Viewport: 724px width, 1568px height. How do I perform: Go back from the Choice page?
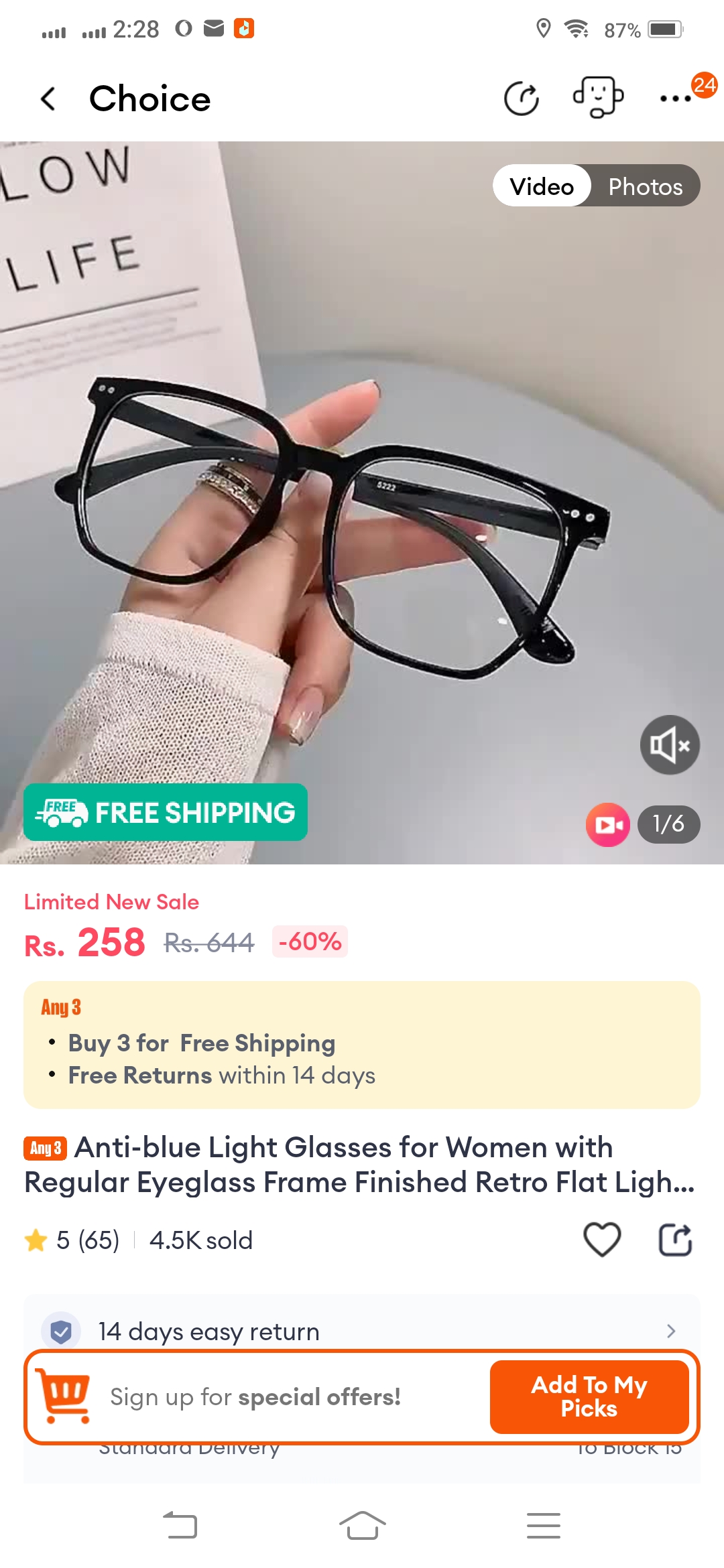pyautogui.click(x=48, y=99)
